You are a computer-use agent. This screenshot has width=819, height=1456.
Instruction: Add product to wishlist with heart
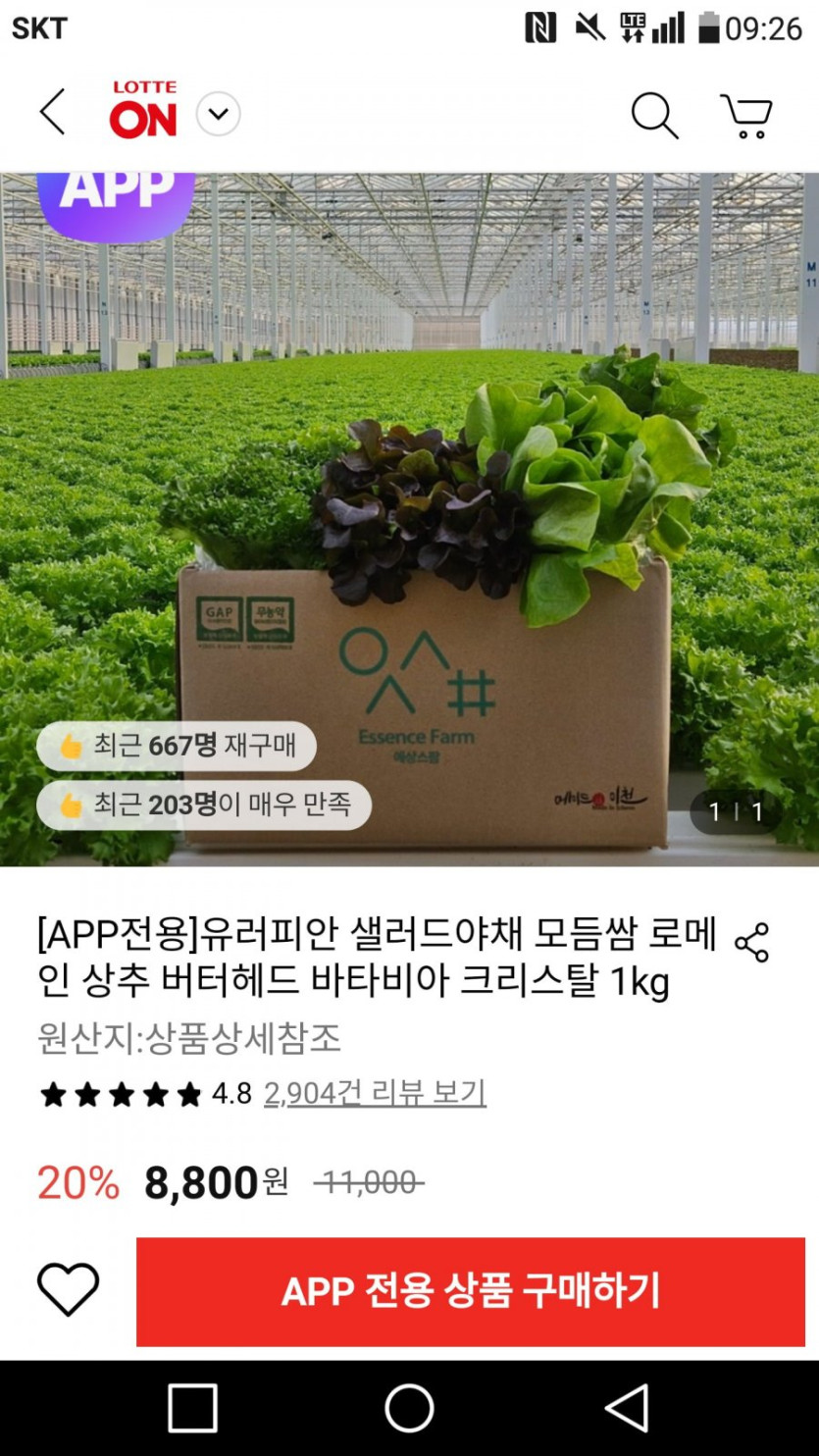tap(69, 1289)
